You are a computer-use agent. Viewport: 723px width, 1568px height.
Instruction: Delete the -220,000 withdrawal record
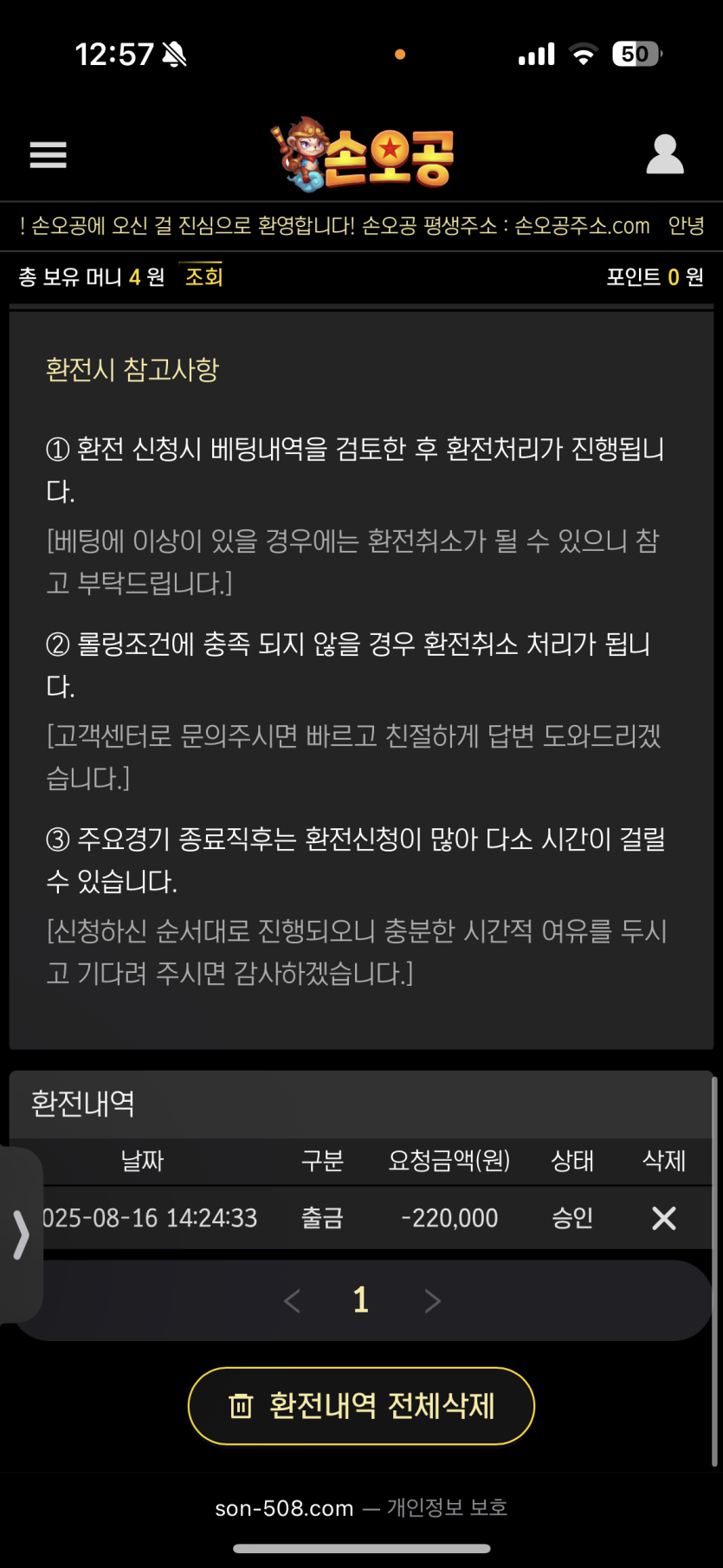(x=663, y=1218)
